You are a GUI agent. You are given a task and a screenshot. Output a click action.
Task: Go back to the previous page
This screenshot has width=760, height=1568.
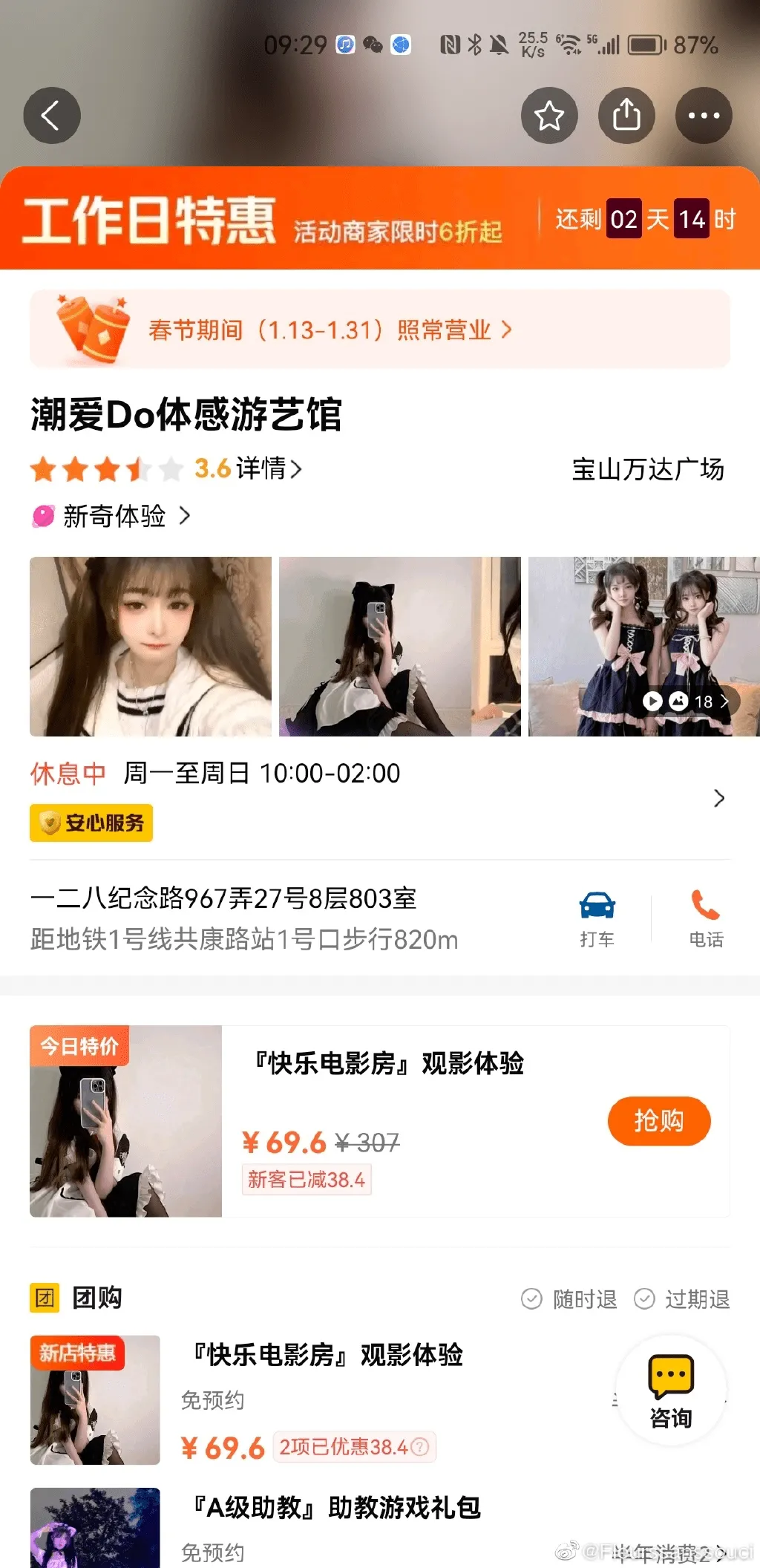pos(51,116)
